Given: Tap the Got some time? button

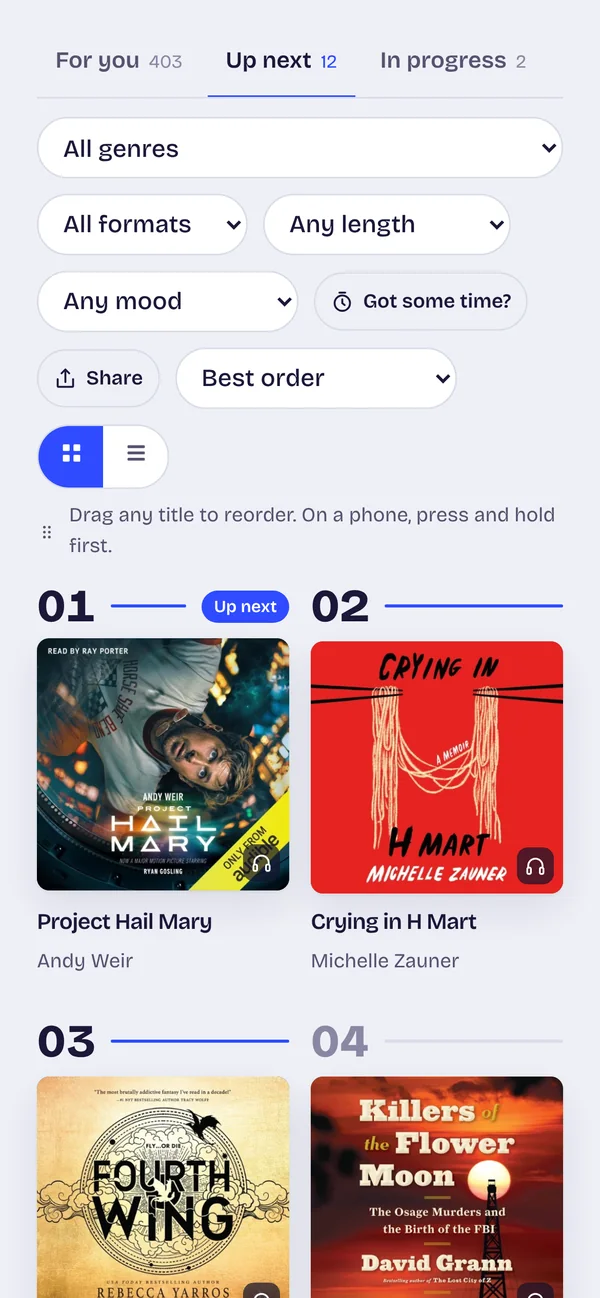Looking at the screenshot, I should pos(421,301).
